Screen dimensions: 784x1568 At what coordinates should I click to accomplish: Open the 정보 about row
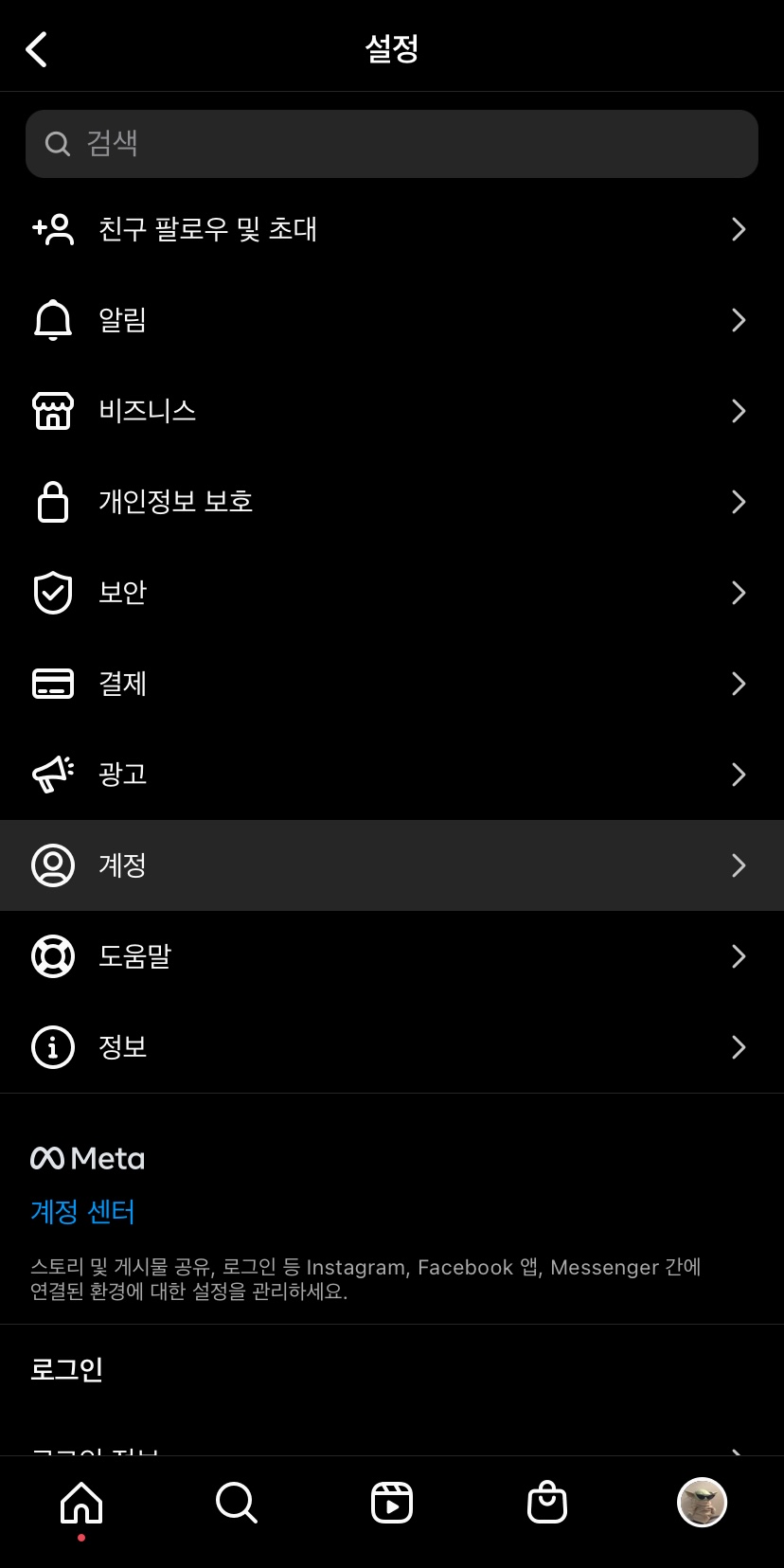click(392, 1047)
